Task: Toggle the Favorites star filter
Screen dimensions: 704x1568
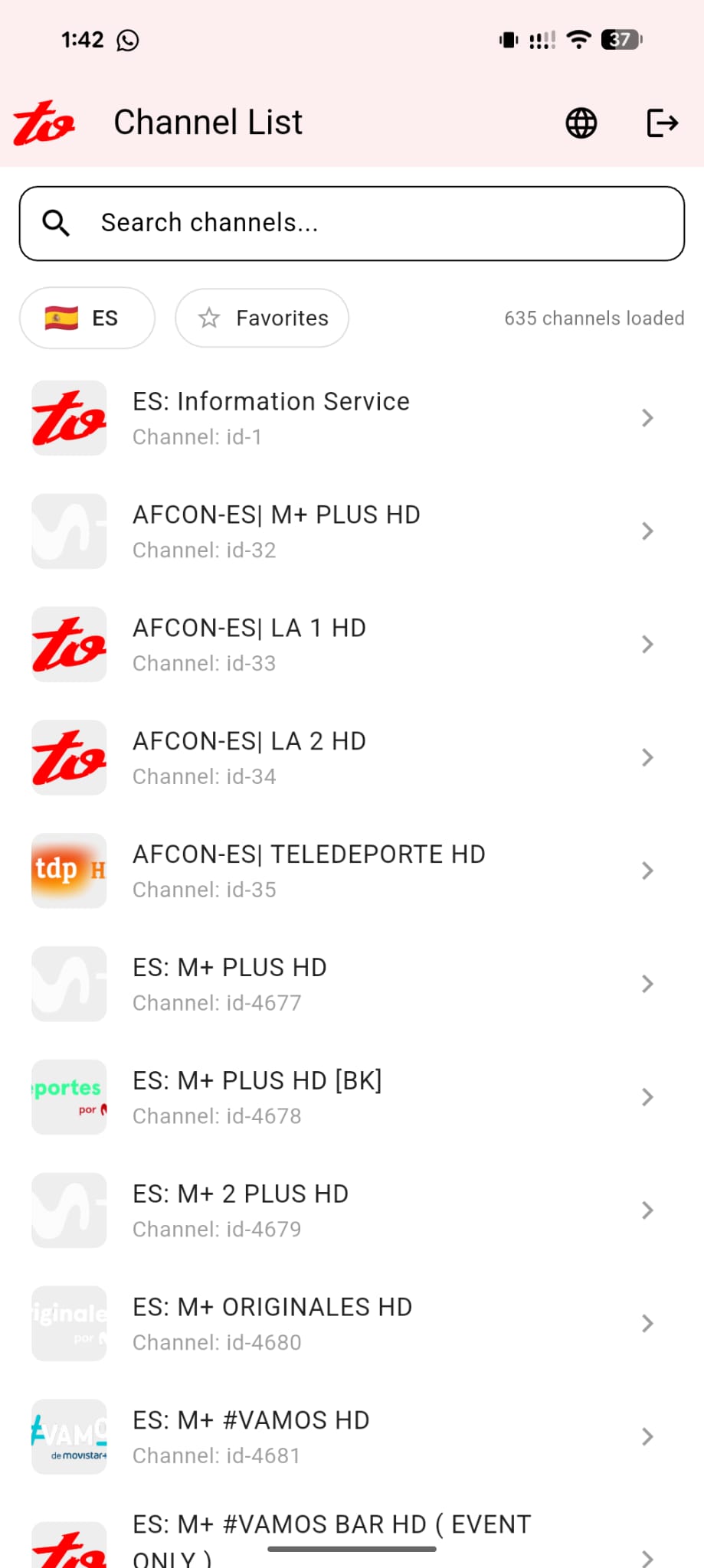Action: tap(262, 318)
